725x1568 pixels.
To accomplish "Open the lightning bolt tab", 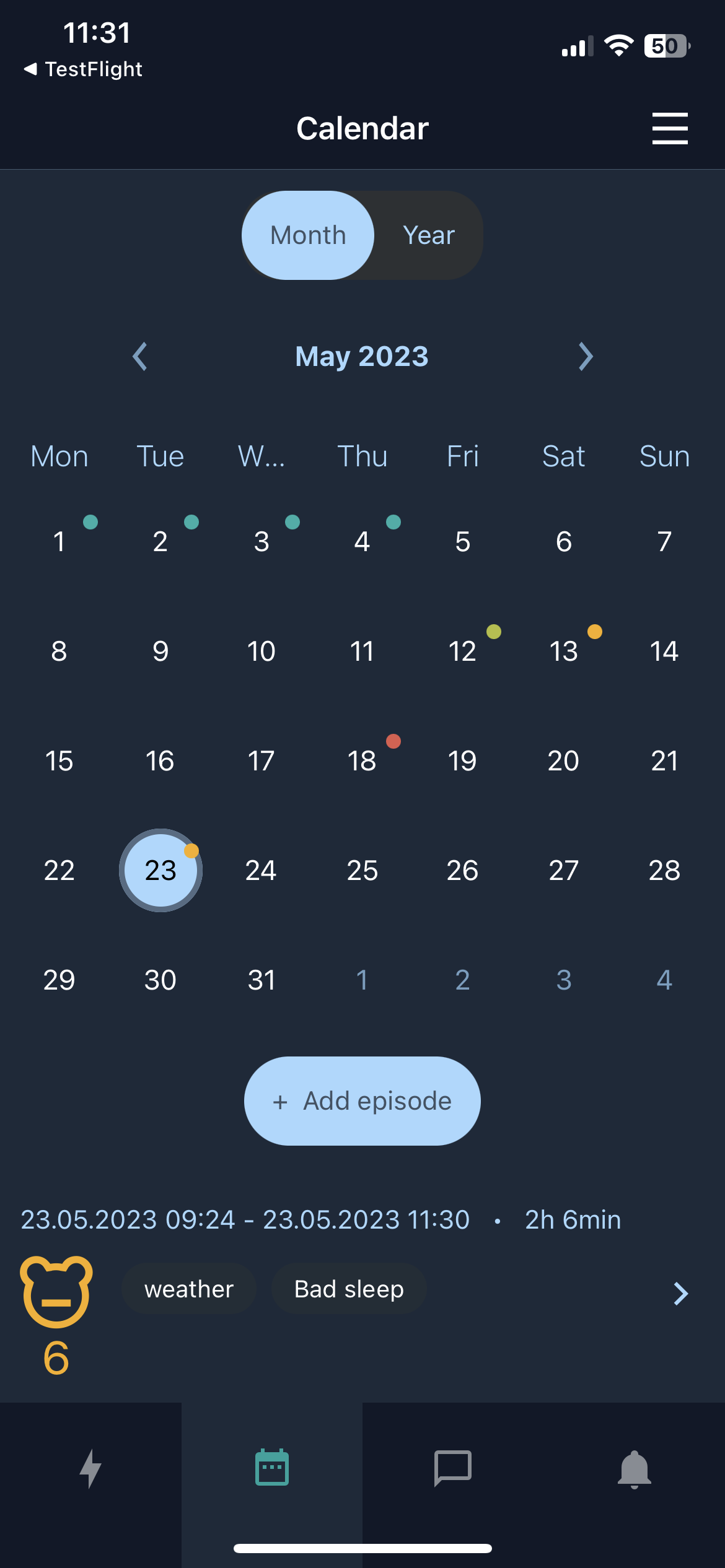I will tap(90, 1468).
